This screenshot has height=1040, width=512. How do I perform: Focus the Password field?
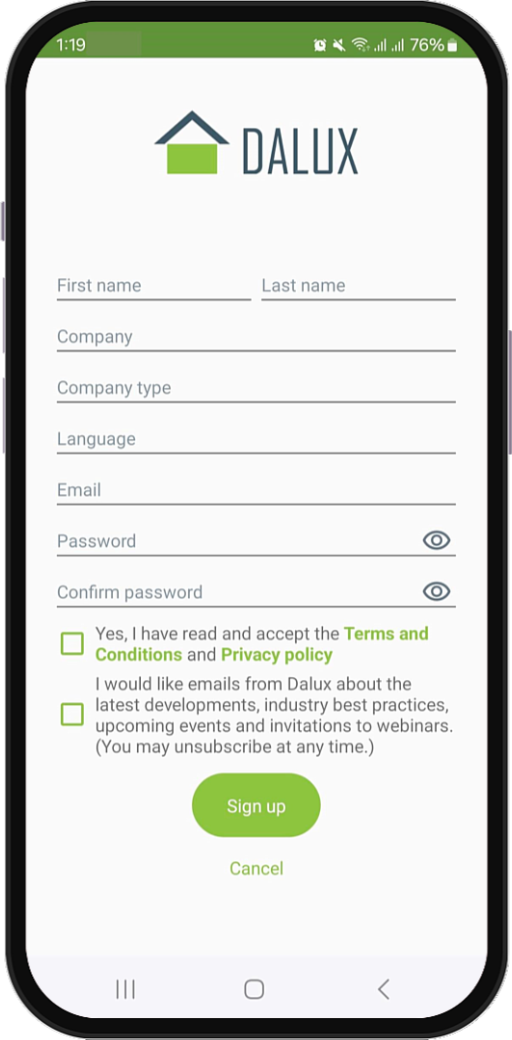[x=237, y=541]
